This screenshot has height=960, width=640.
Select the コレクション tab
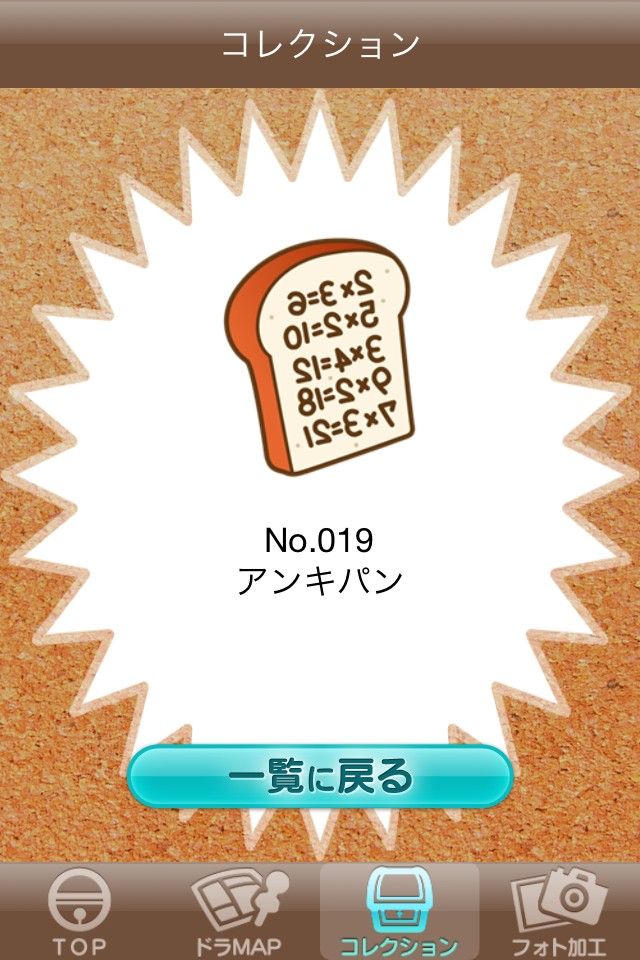coord(399,912)
